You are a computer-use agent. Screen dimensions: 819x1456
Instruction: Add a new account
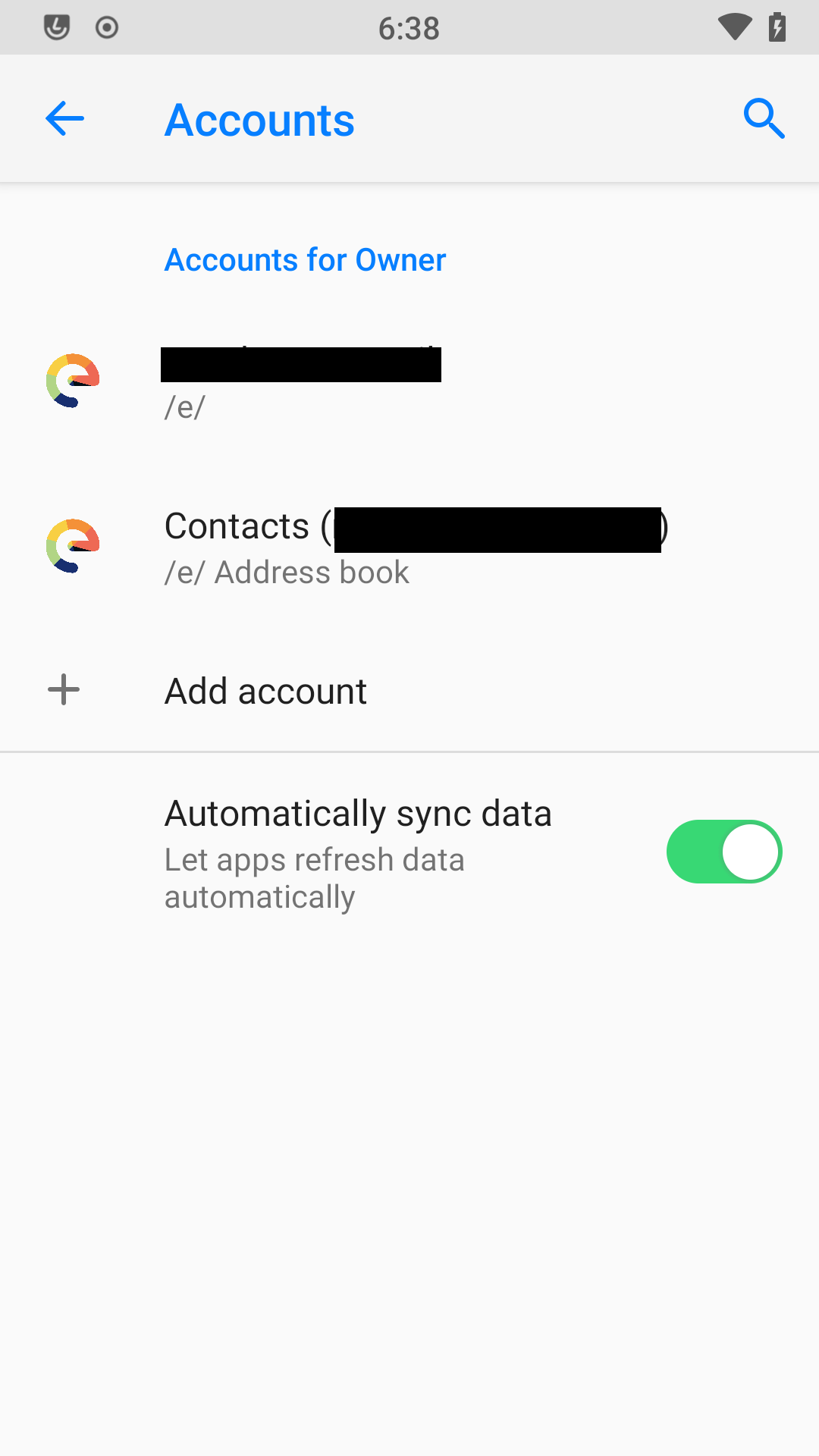pyautogui.click(x=409, y=691)
